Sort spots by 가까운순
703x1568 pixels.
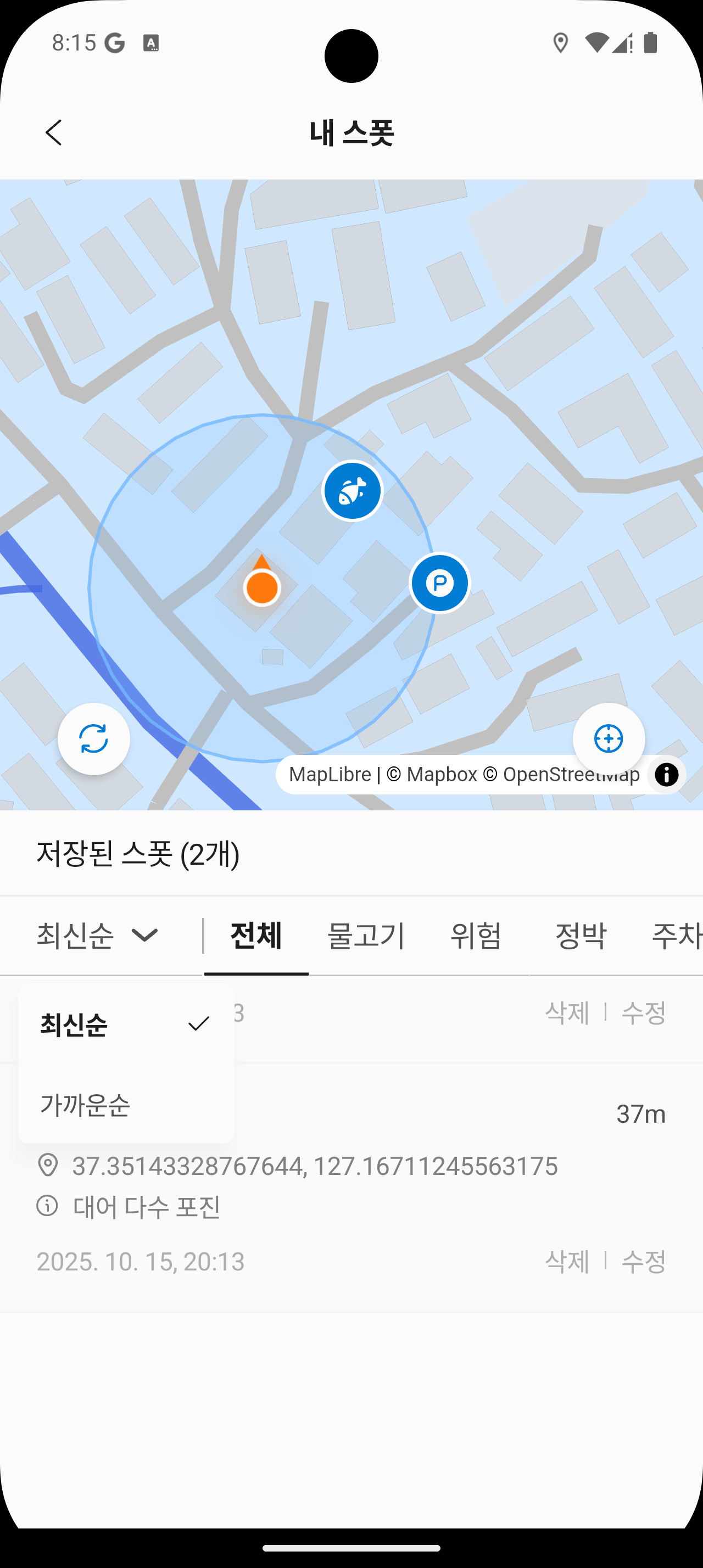click(125, 1105)
